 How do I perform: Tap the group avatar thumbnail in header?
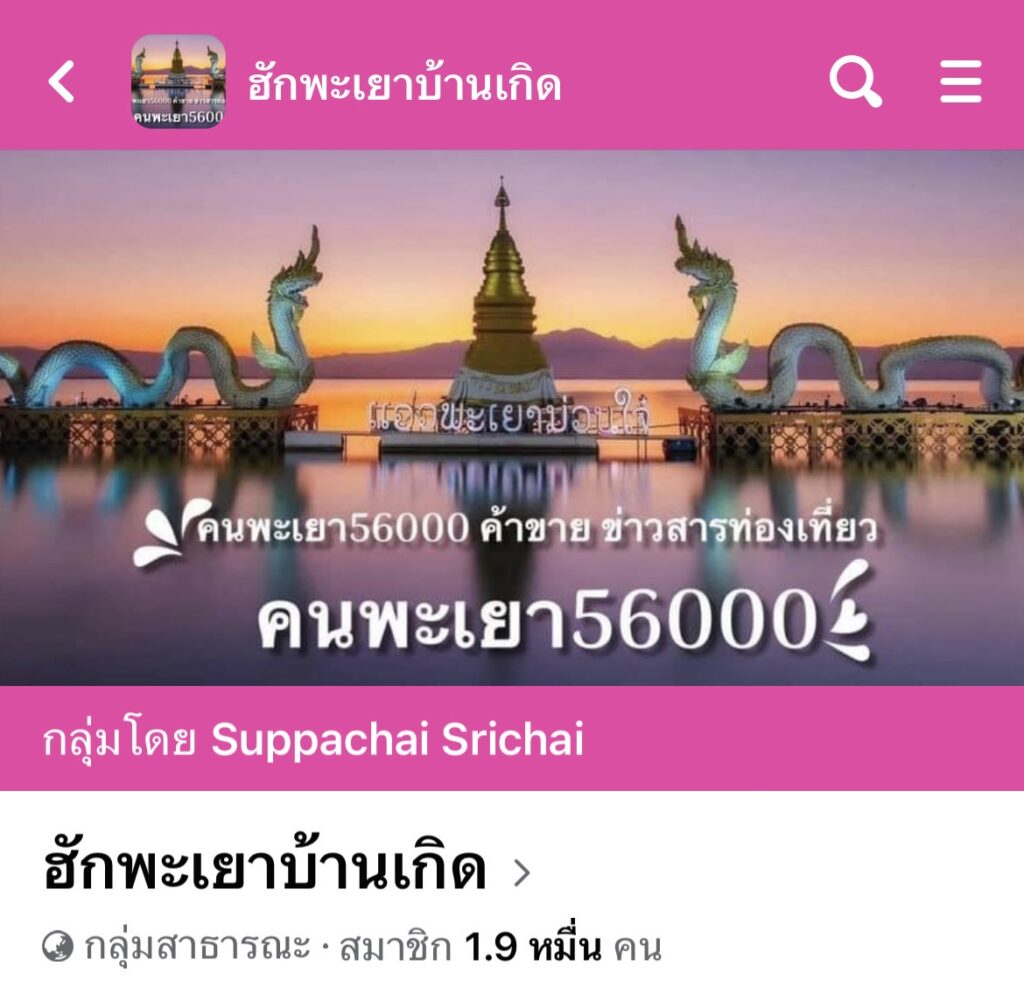pos(179,82)
